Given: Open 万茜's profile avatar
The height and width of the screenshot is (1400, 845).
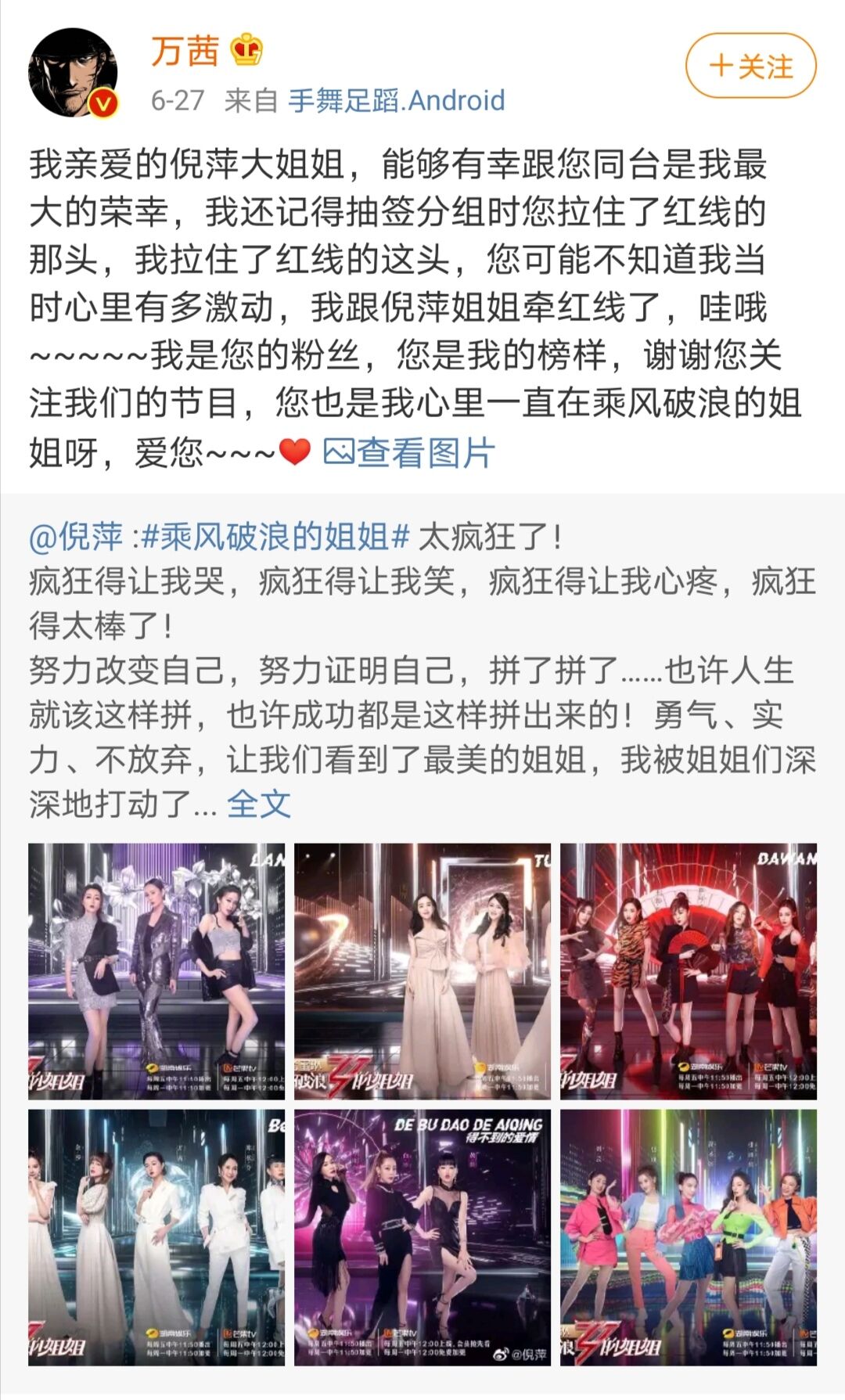Looking at the screenshot, I should click(73, 73).
